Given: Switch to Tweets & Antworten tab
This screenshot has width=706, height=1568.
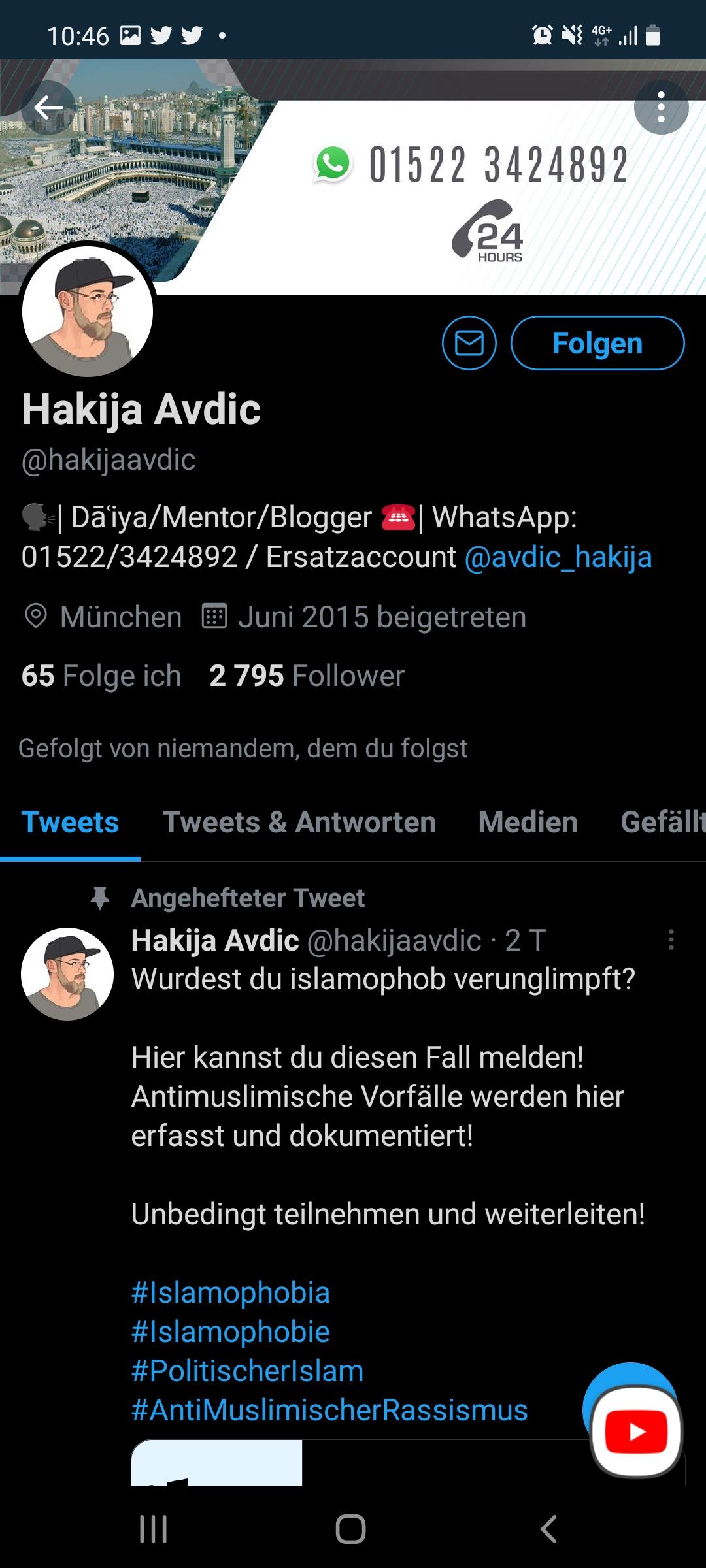Looking at the screenshot, I should [x=299, y=822].
